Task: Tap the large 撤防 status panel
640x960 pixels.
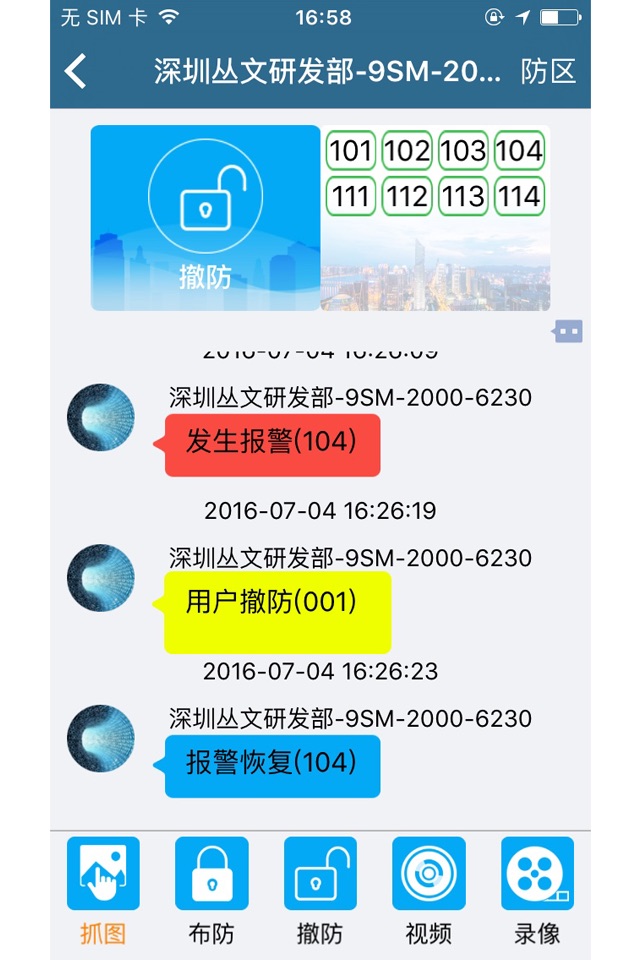Action: 205,218
